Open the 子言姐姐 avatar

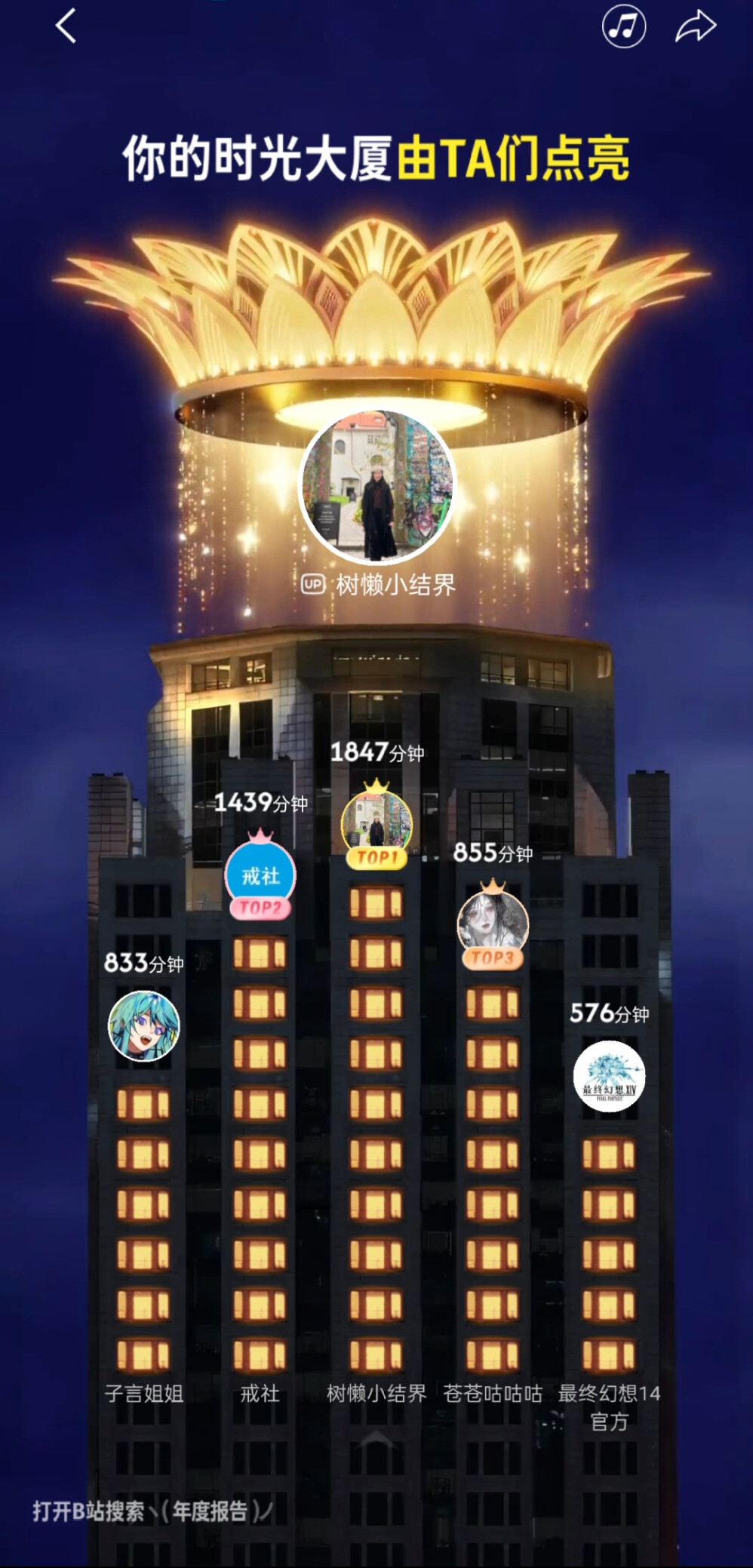coord(144,1026)
